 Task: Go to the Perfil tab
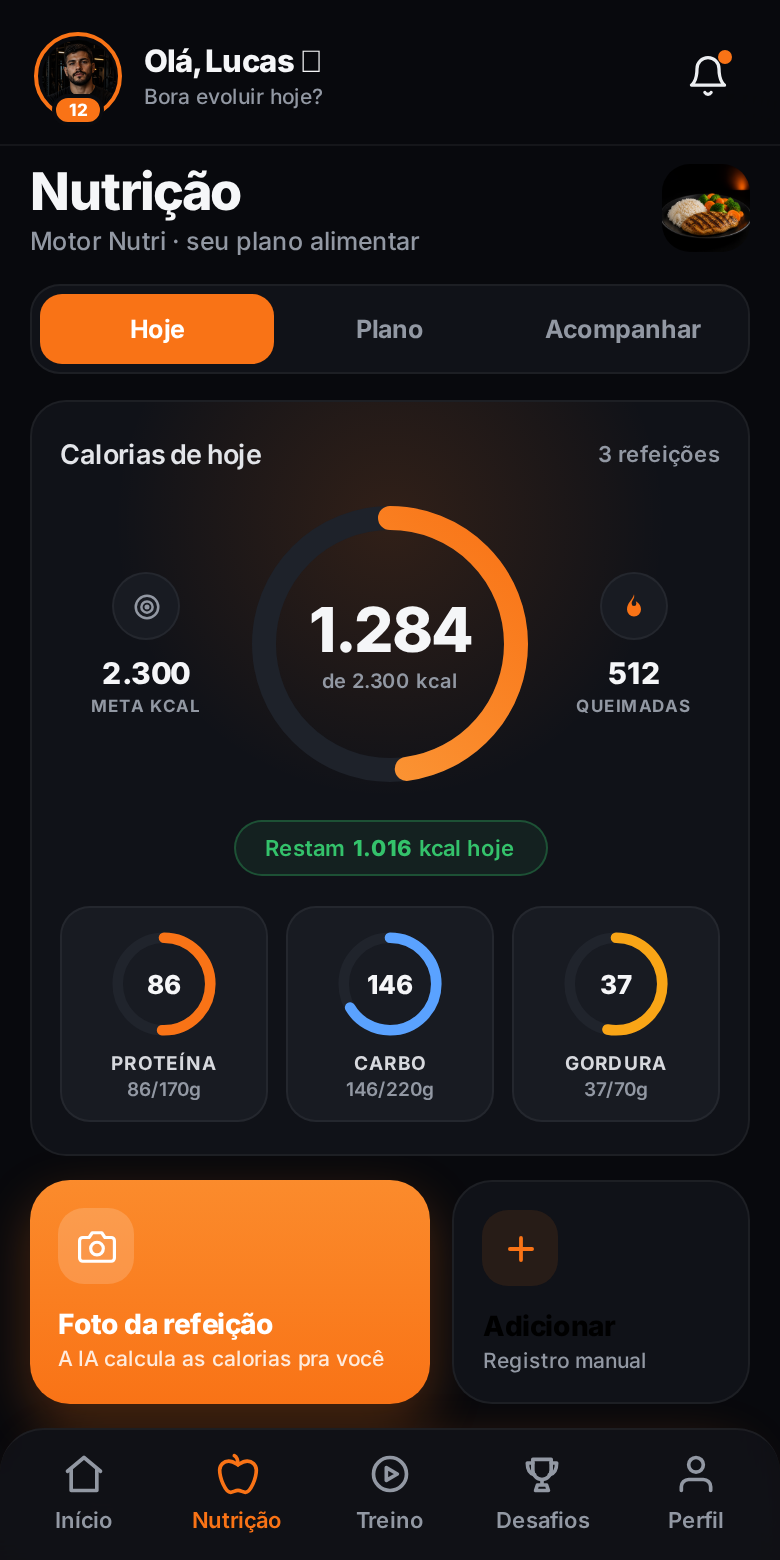click(696, 1494)
